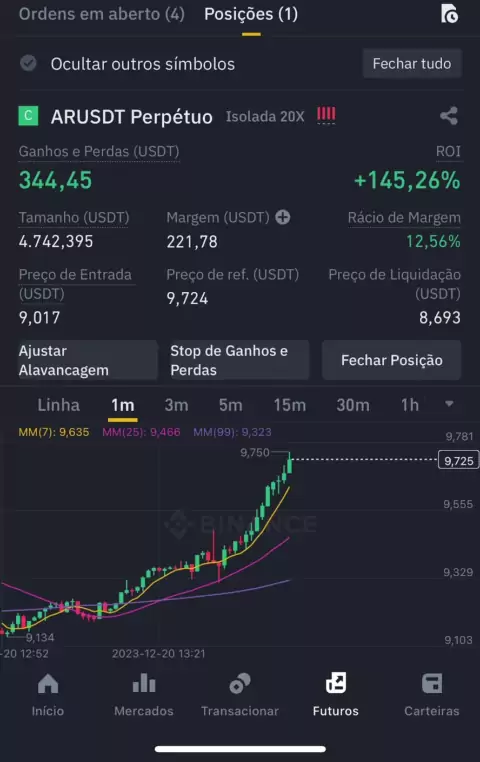Switch to Transacionar tab

tap(240, 695)
